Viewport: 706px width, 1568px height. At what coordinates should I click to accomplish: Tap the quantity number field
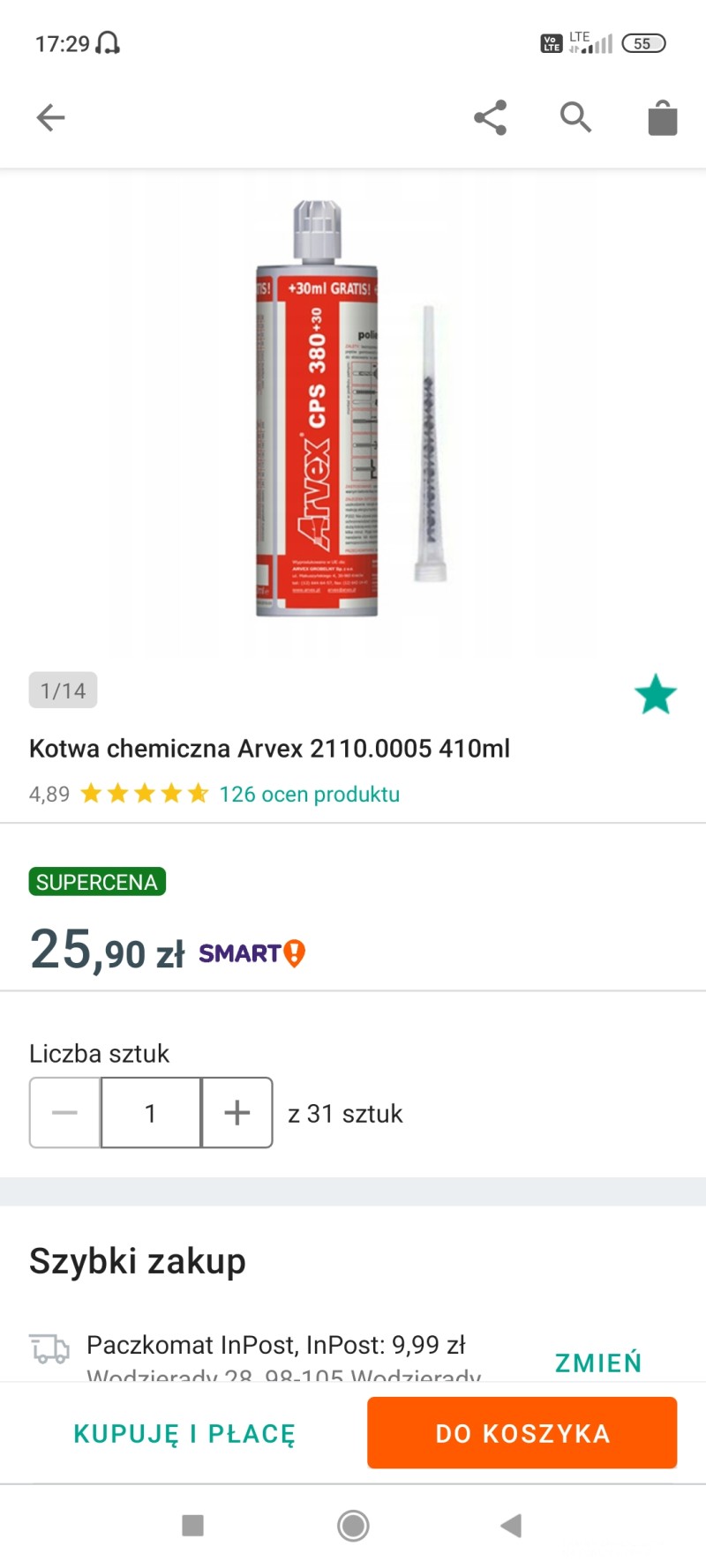(151, 1113)
